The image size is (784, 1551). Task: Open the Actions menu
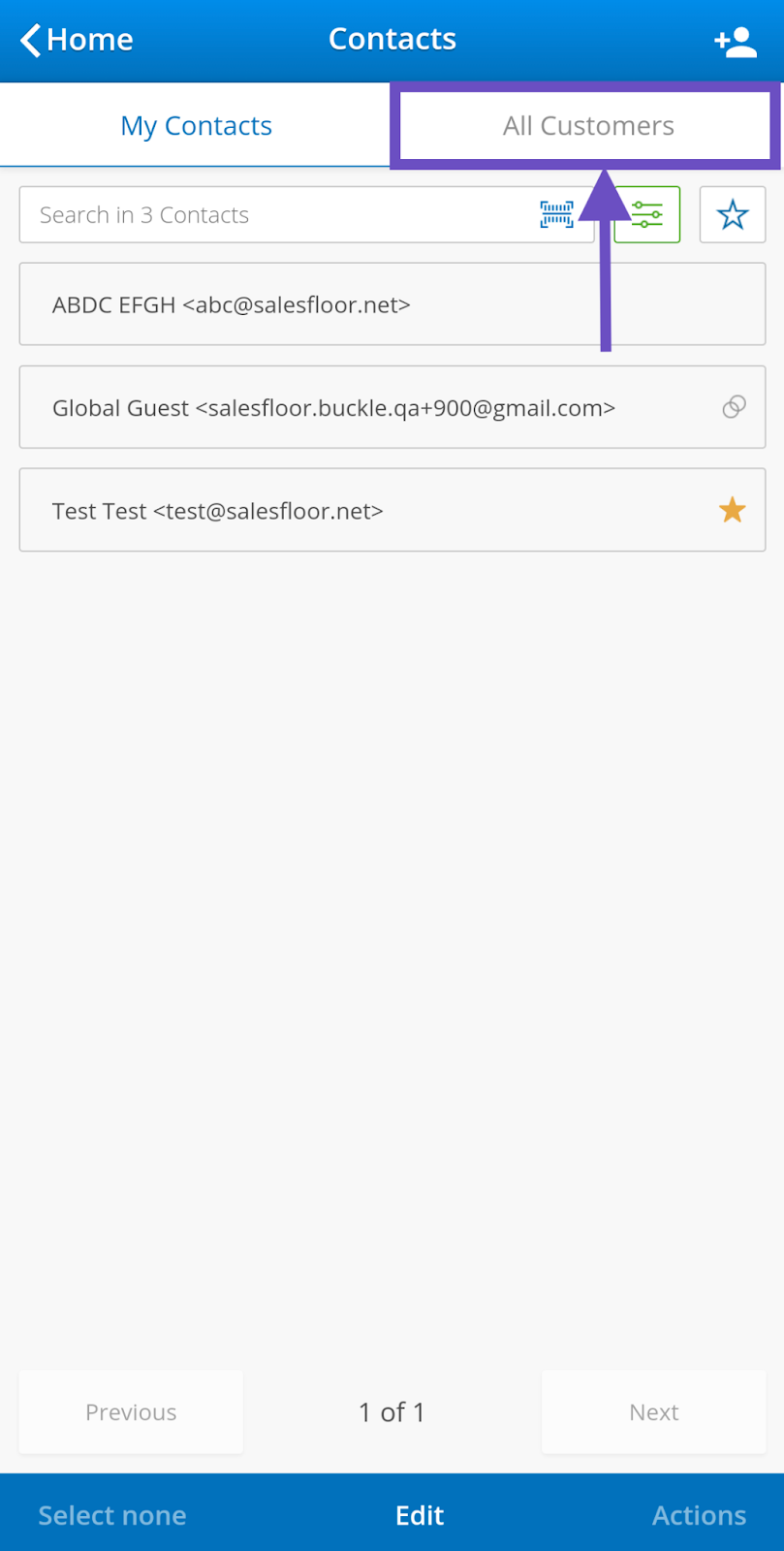[699, 1515]
